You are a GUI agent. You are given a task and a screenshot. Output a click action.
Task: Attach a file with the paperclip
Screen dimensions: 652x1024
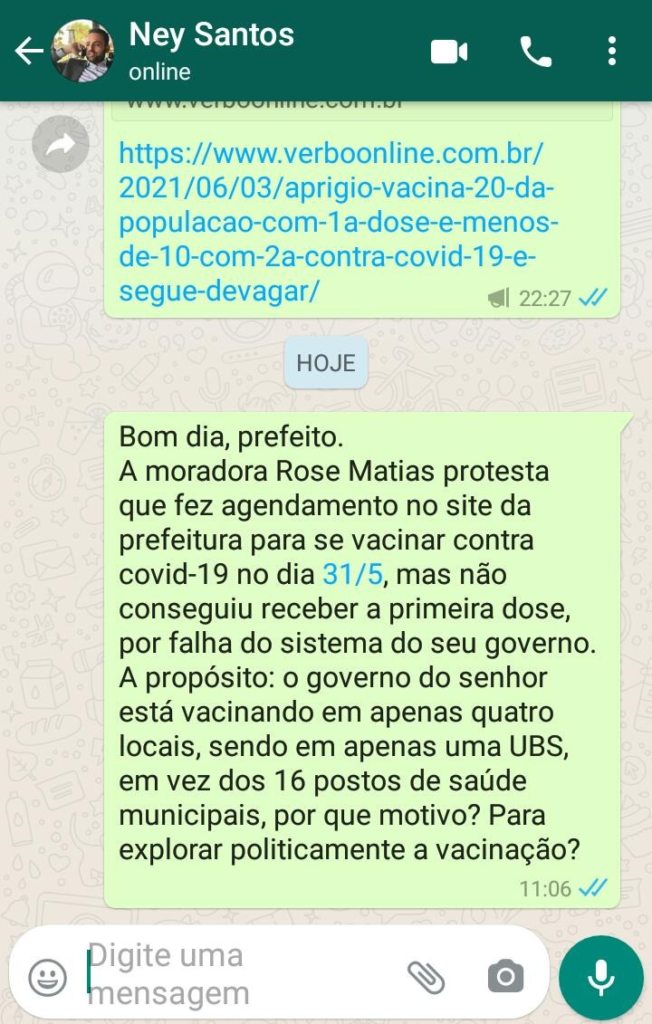(x=426, y=976)
